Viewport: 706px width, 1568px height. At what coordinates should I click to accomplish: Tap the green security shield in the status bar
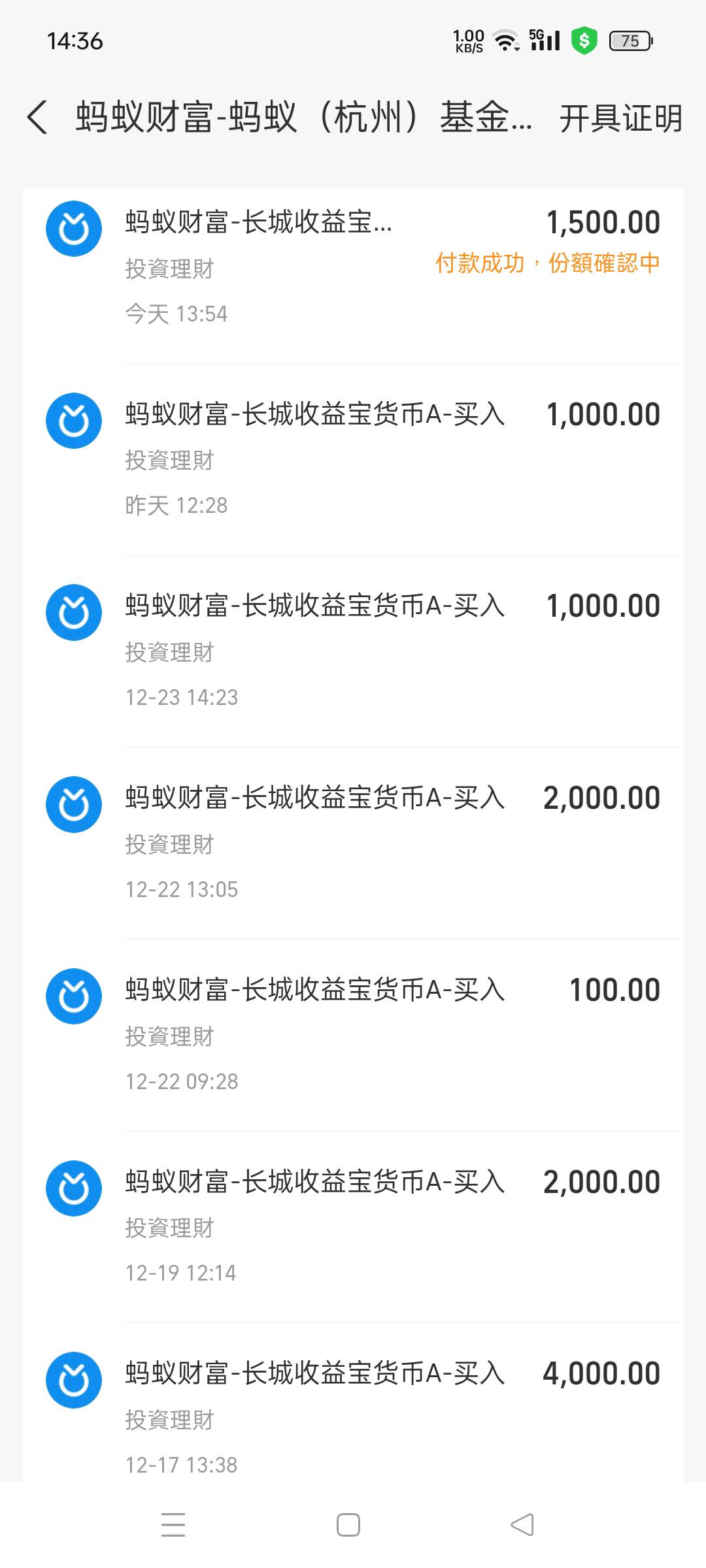[585, 41]
